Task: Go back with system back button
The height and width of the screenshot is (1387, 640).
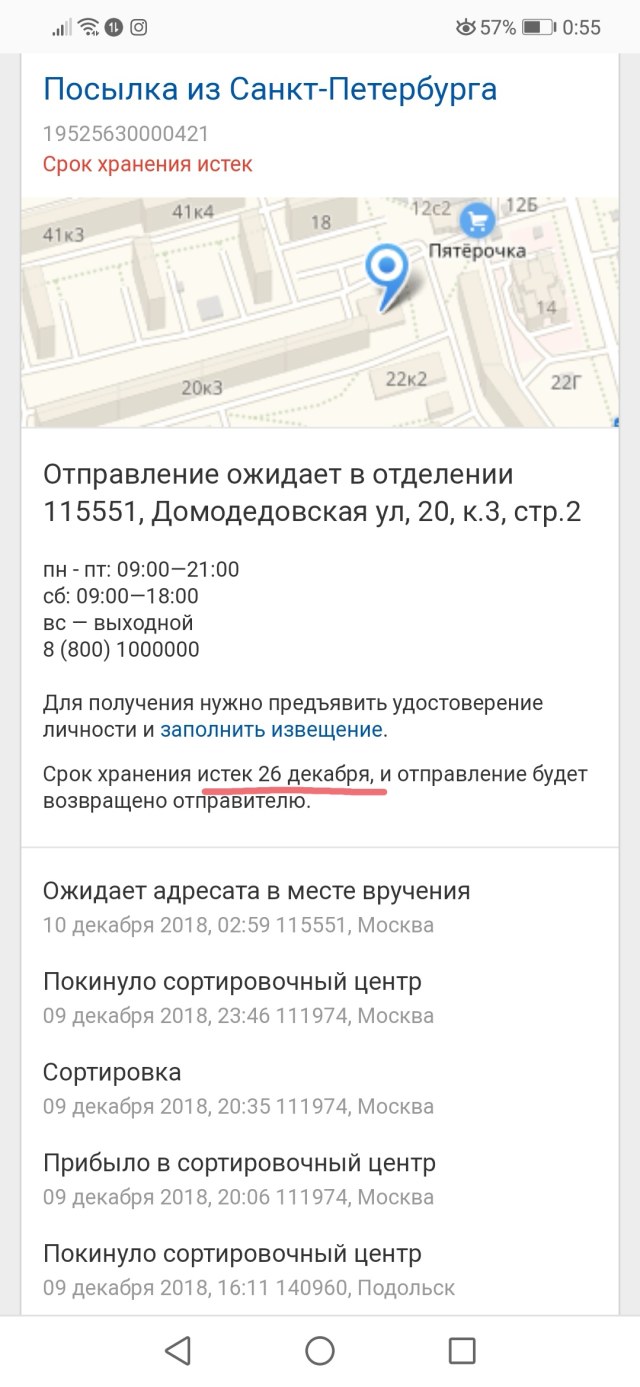Action: tap(178, 1351)
